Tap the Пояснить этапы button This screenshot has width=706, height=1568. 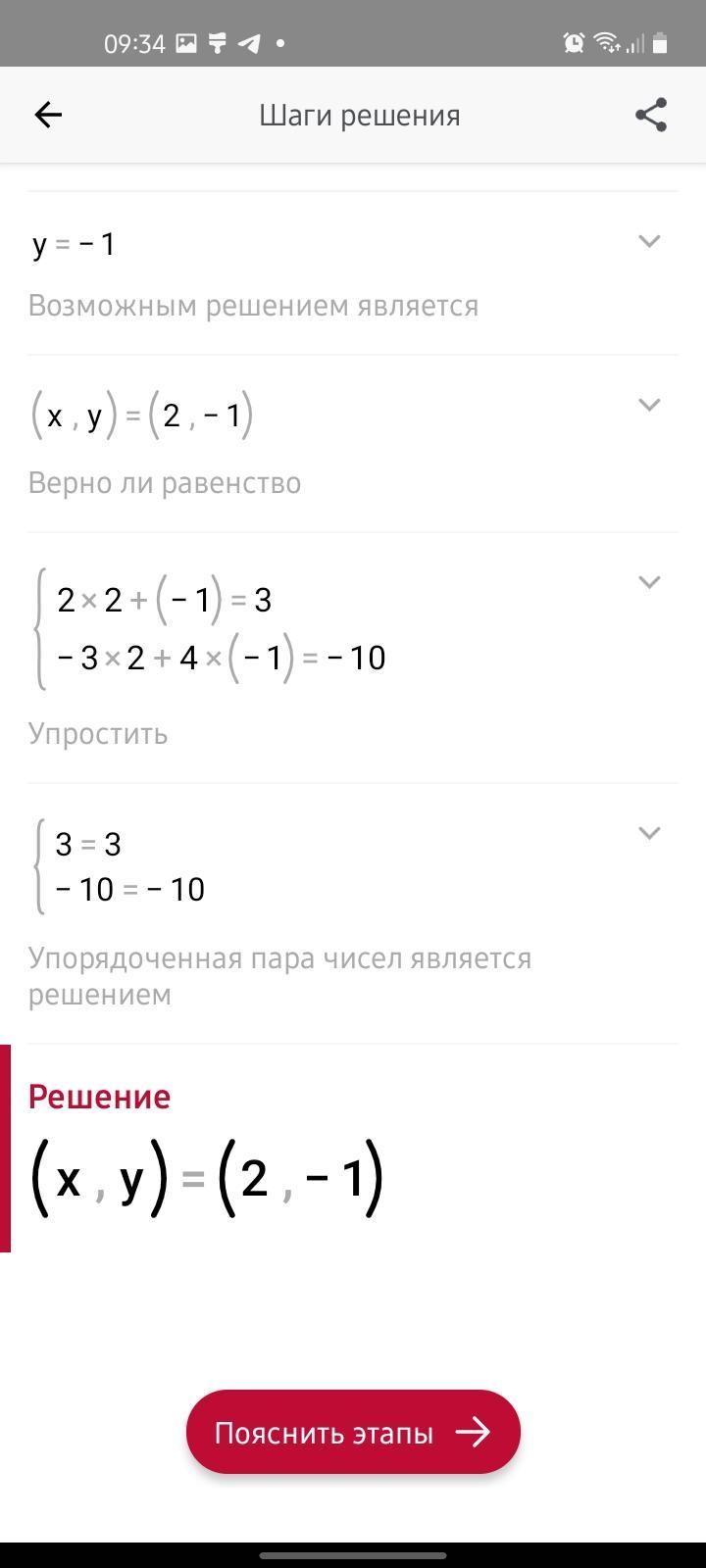tap(353, 1432)
